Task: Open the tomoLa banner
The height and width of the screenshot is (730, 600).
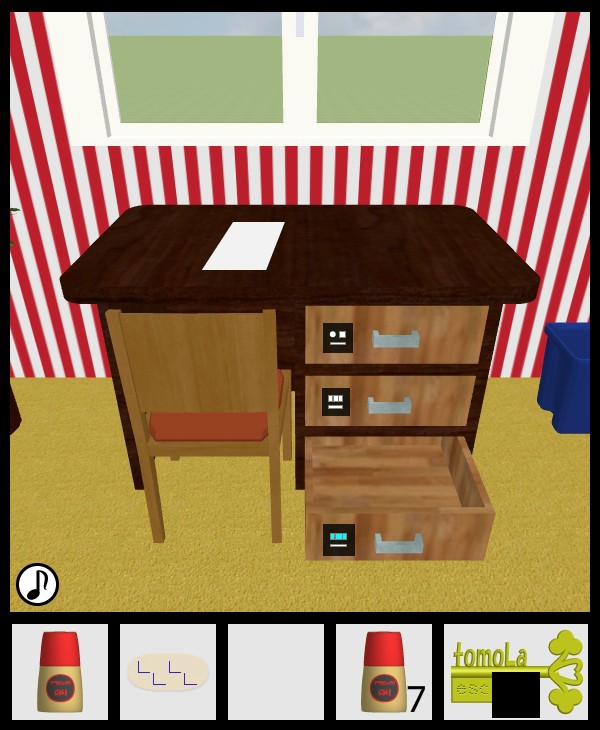Action: tap(515, 670)
